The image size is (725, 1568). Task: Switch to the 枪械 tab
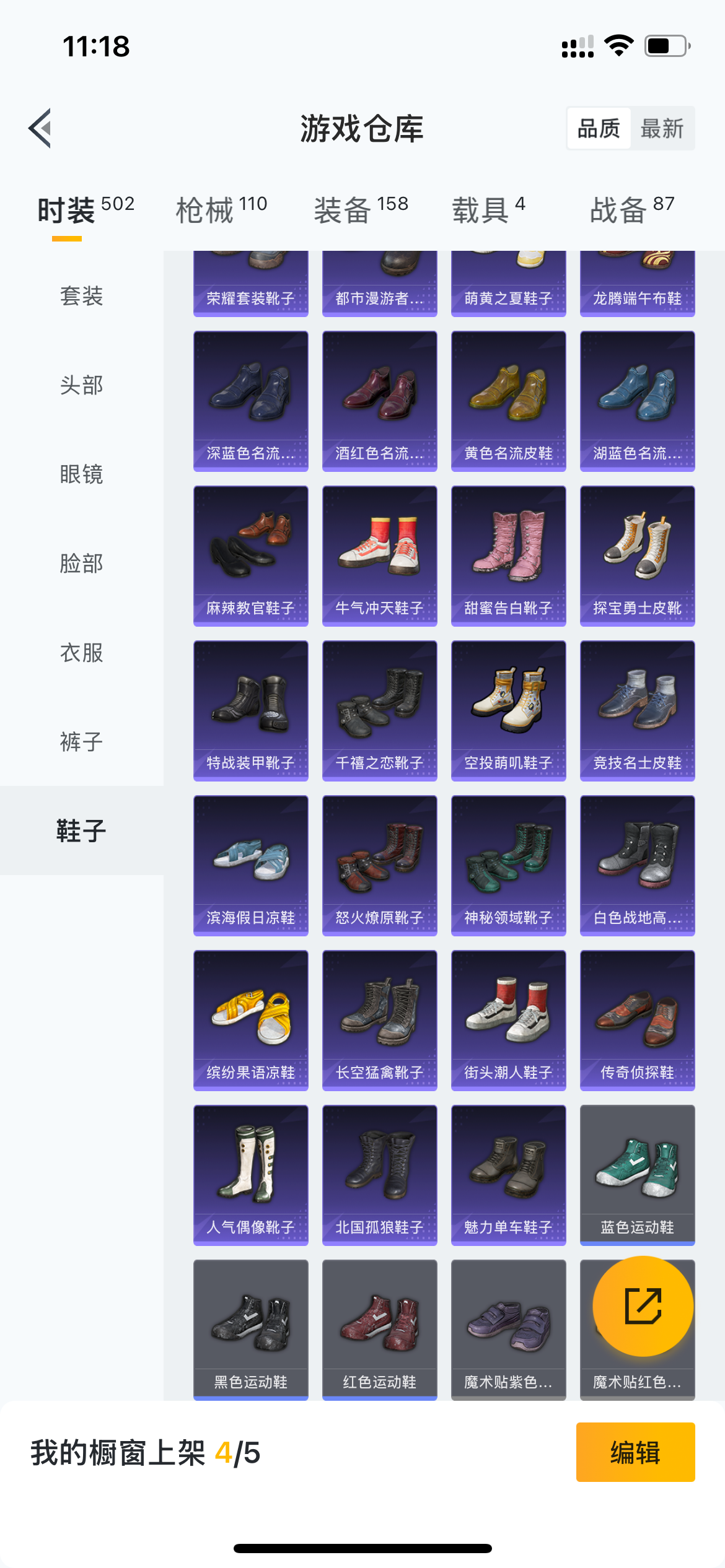[221, 209]
